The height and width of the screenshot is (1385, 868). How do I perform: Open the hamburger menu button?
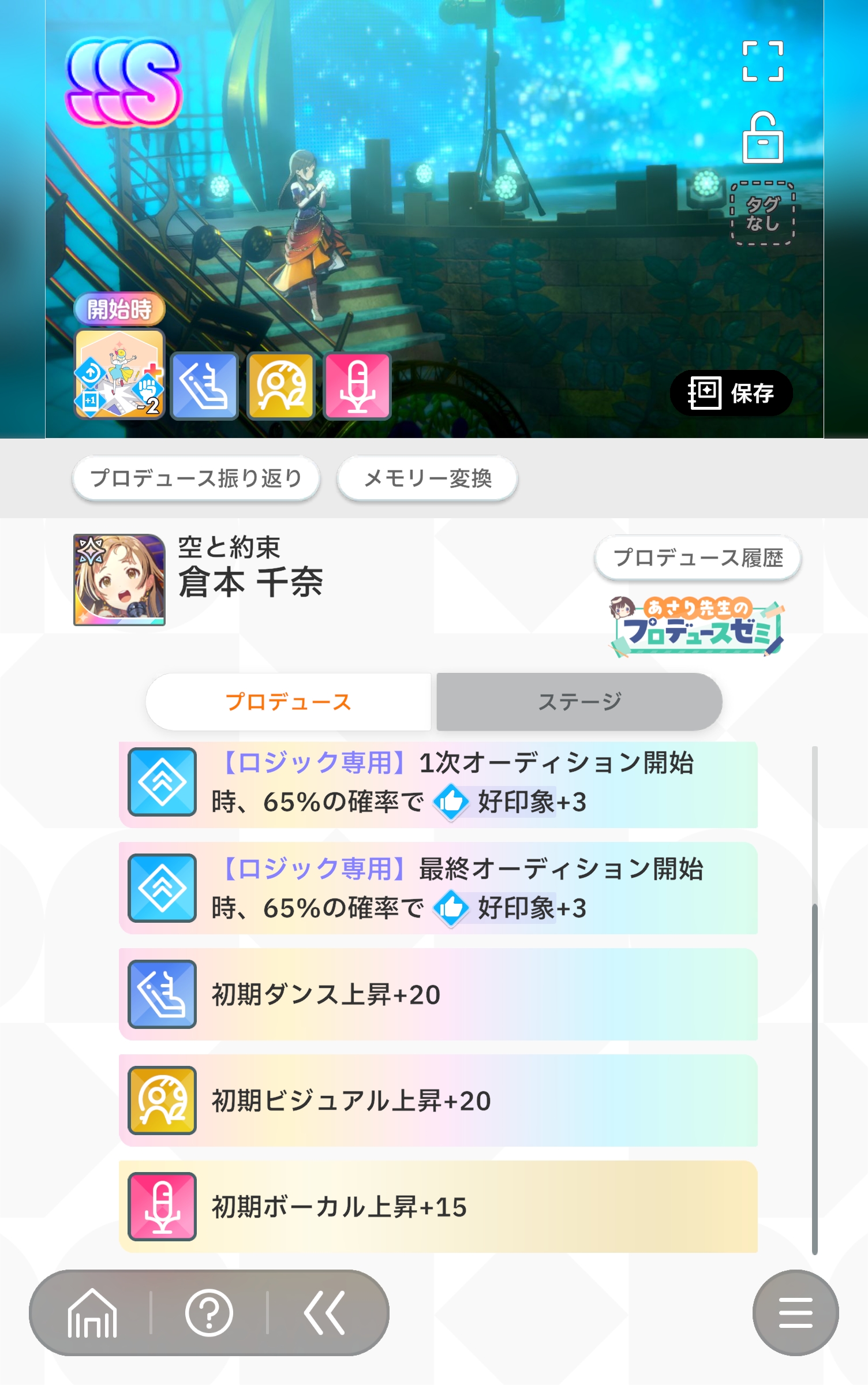795,1313
